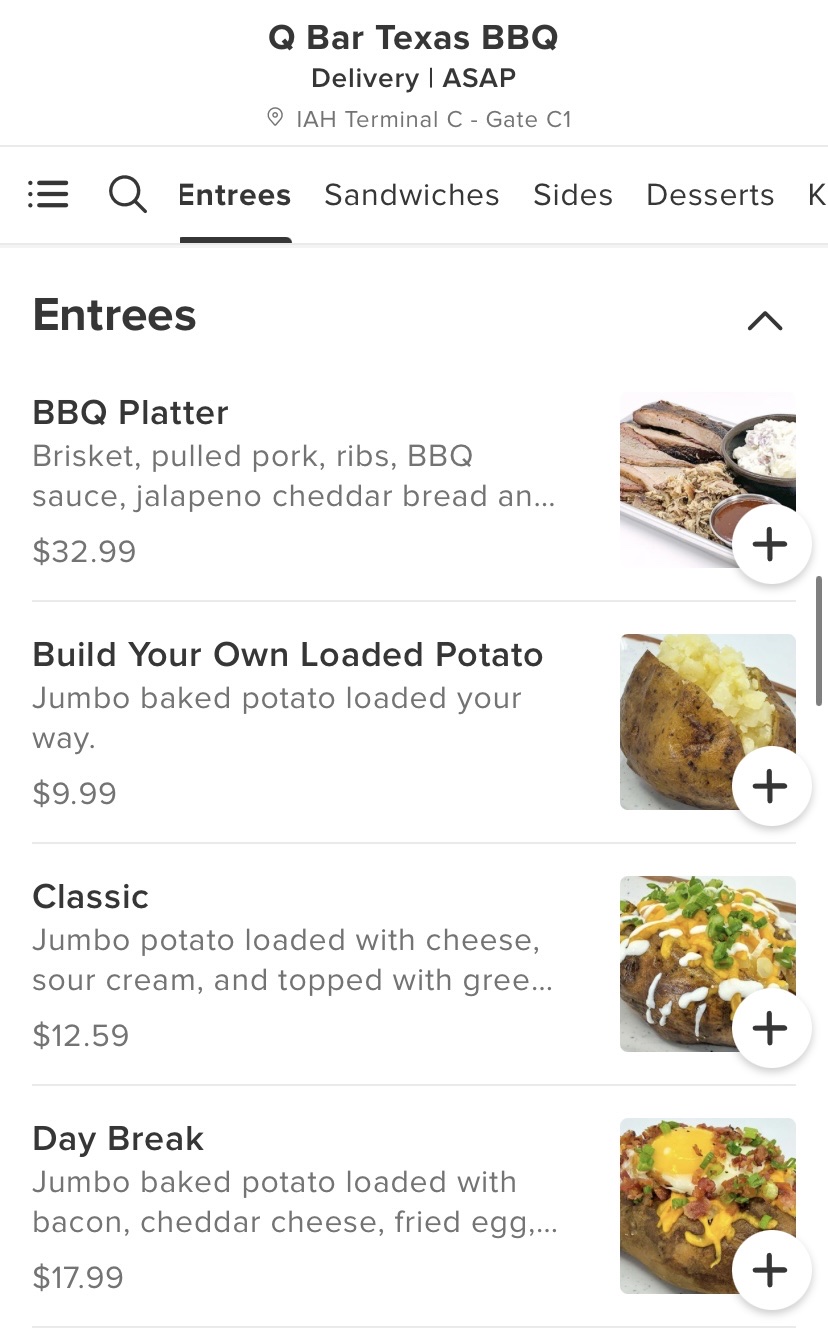Change the Delivery ASAP order option
Viewport: 828px width, 1337px height.
click(413, 78)
